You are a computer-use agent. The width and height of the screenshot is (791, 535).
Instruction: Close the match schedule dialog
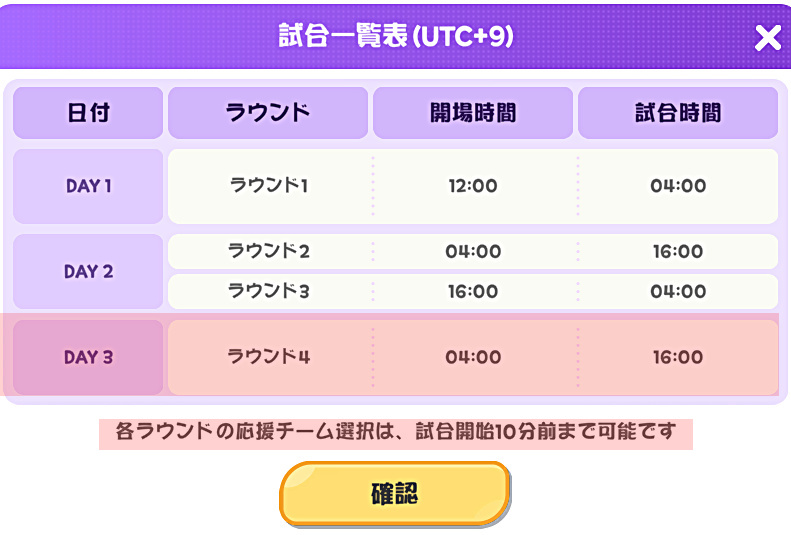pos(767,38)
